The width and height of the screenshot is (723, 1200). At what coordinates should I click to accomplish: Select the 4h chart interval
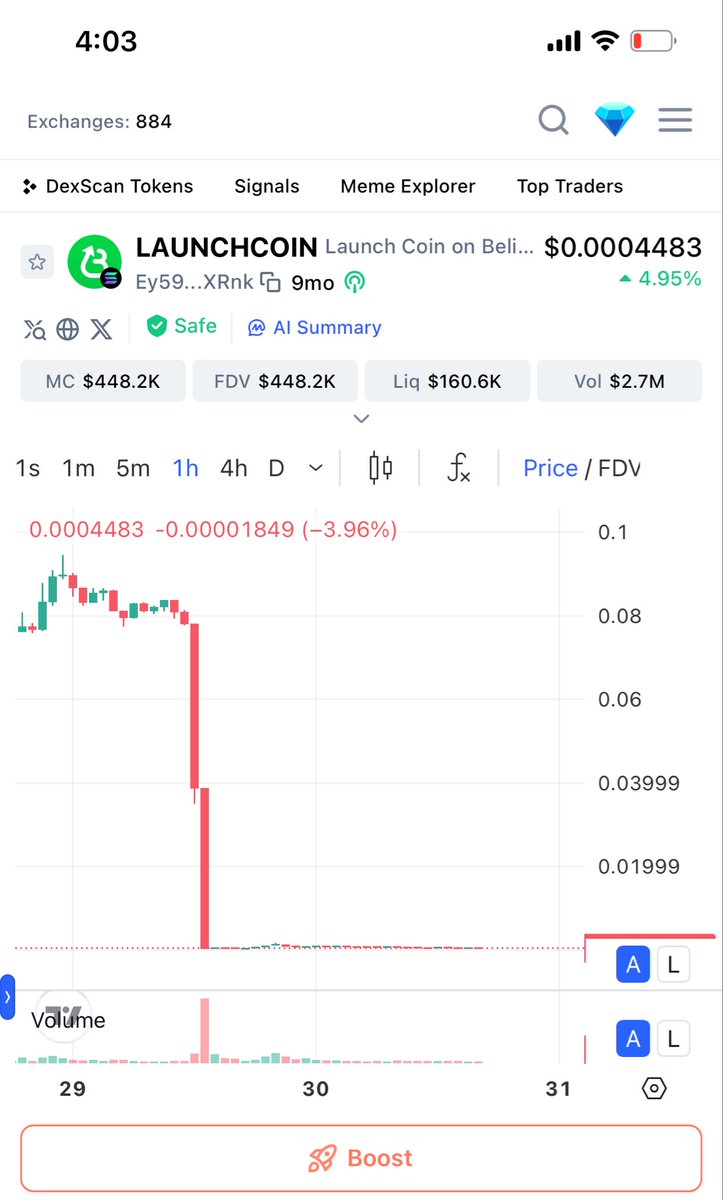(233, 468)
